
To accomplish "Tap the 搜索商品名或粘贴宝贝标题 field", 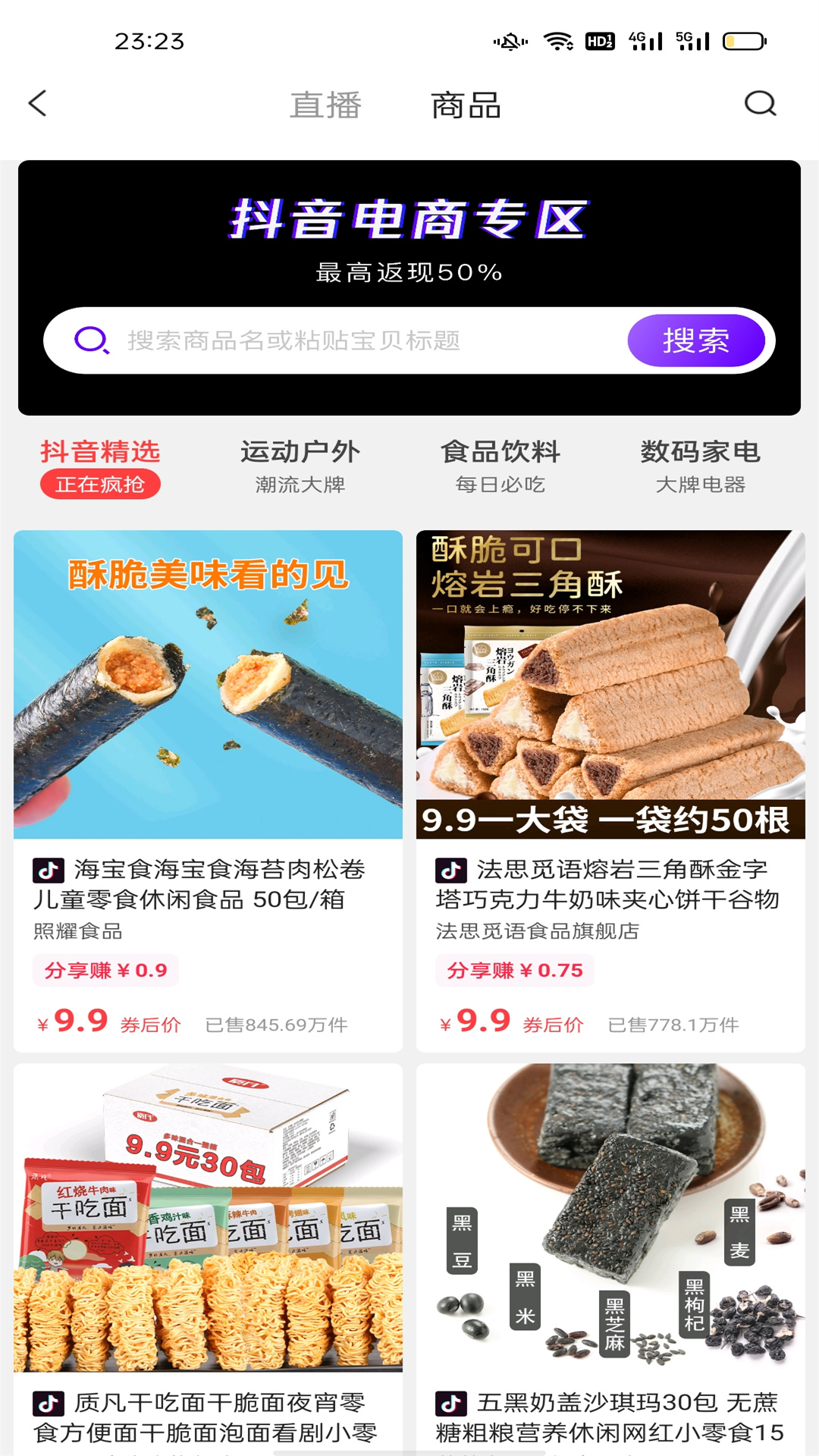I will (334, 340).
